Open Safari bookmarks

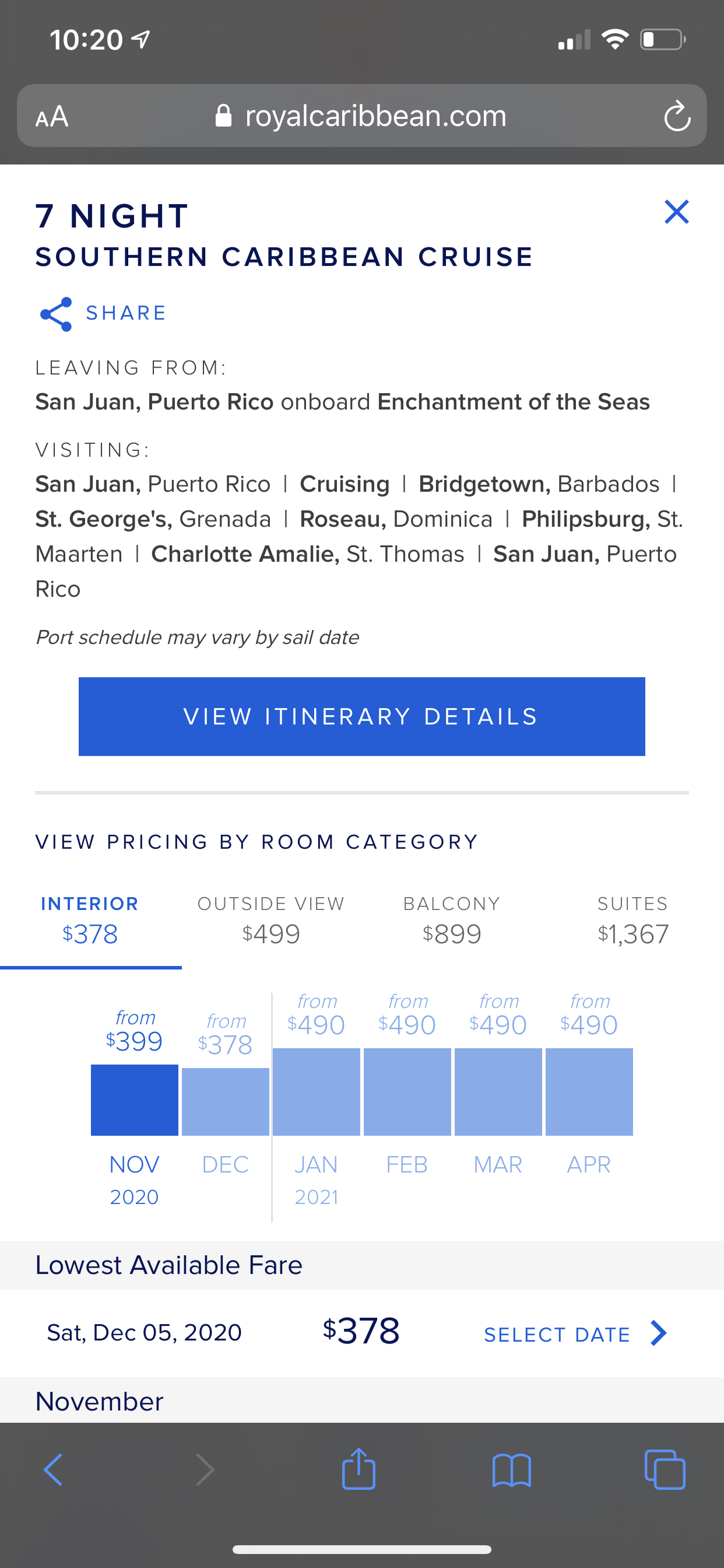pyautogui.click(x=512, y=1470)
